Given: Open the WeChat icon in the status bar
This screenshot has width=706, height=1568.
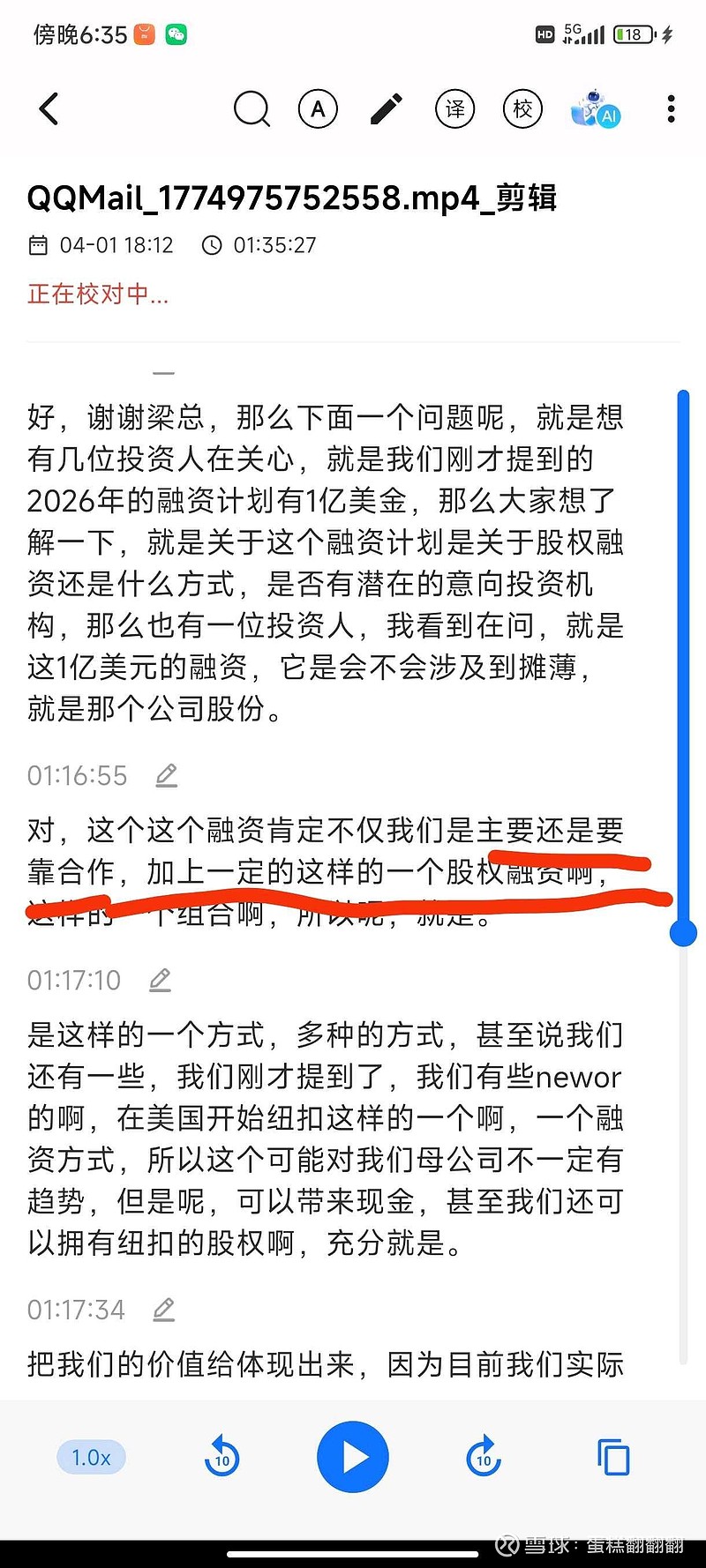Looking at the screenshot, I should point(175,34).
